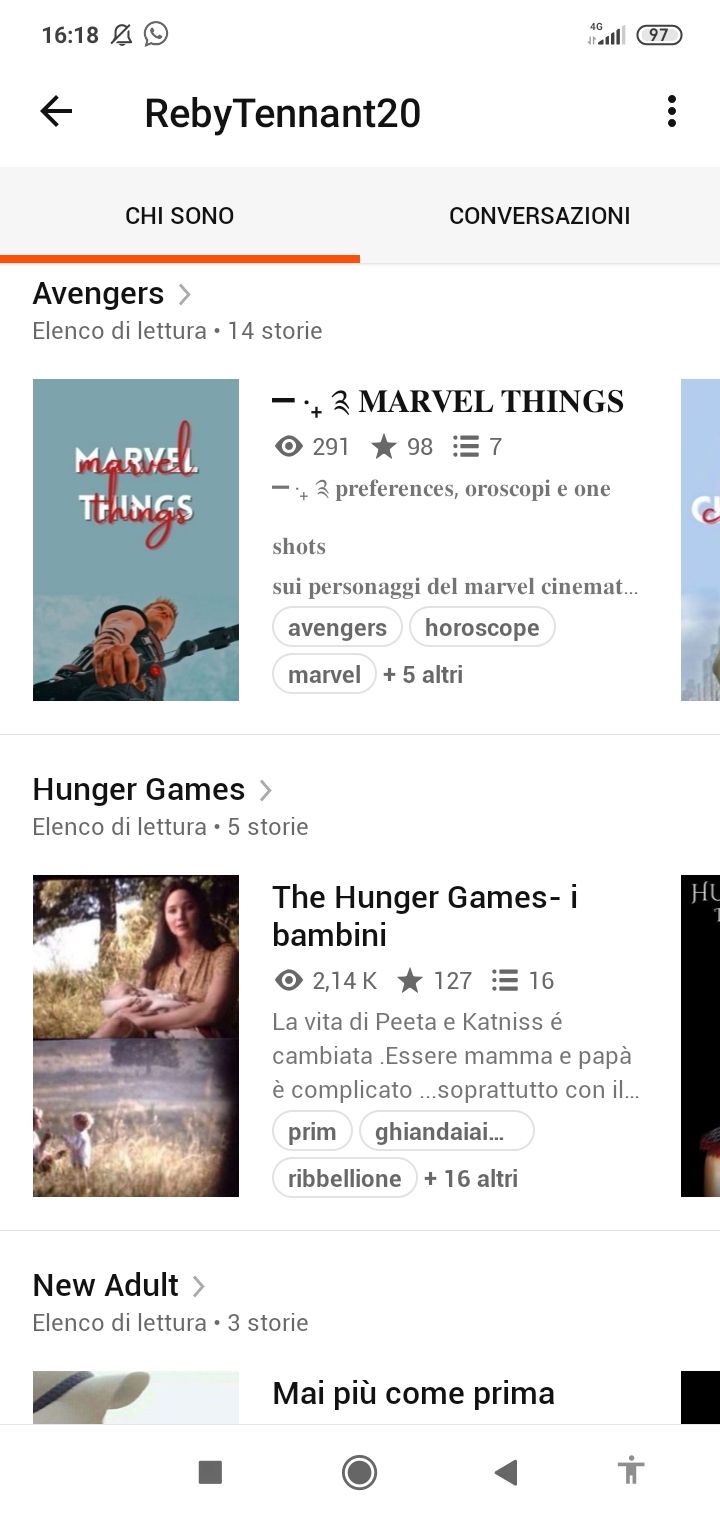
Task: Open the Mai più come prima story
Action: pos(413,1393)
